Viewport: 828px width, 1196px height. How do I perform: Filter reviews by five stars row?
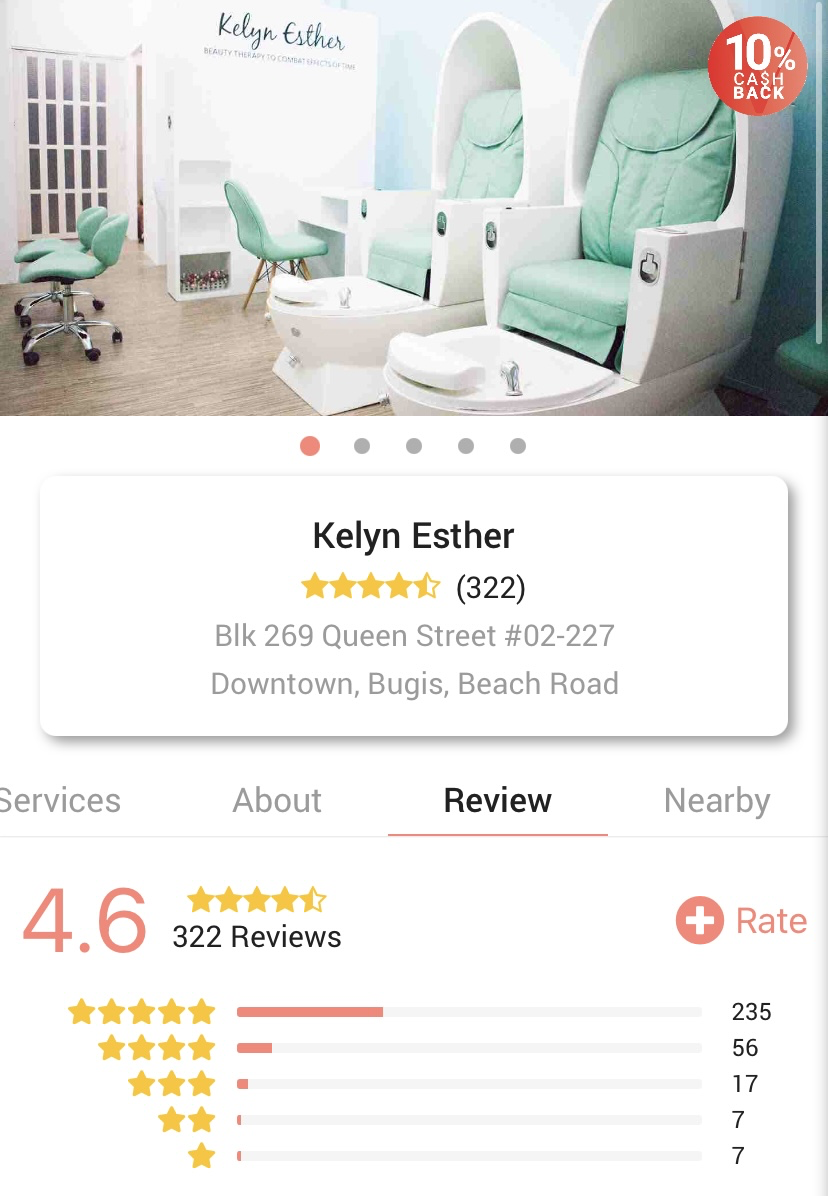420,1012
